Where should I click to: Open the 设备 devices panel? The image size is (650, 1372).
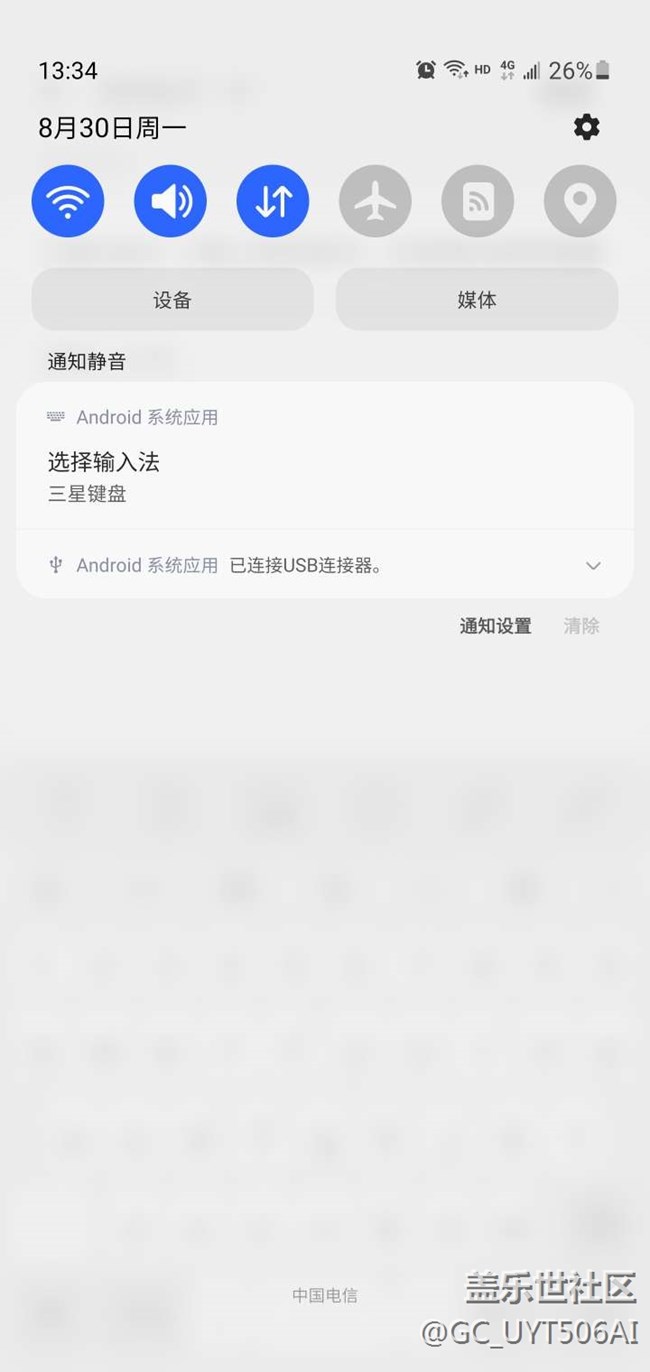[173, 300]
